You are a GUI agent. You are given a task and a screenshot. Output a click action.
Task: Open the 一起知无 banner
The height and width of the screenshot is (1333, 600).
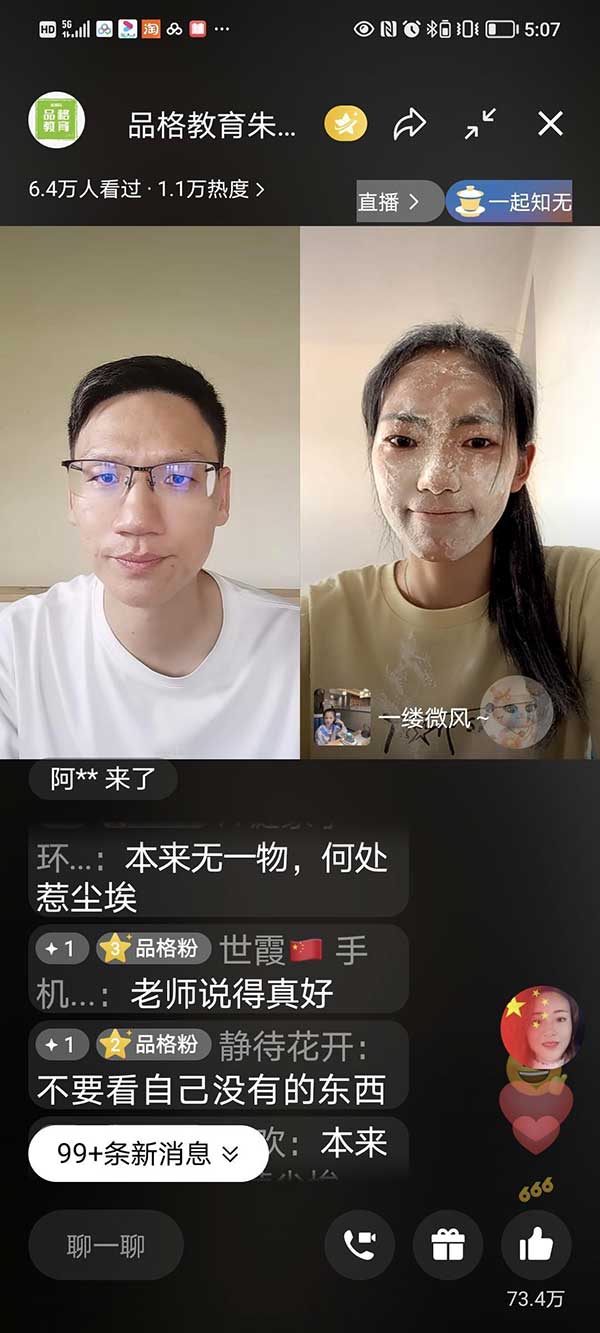point(510,201)
